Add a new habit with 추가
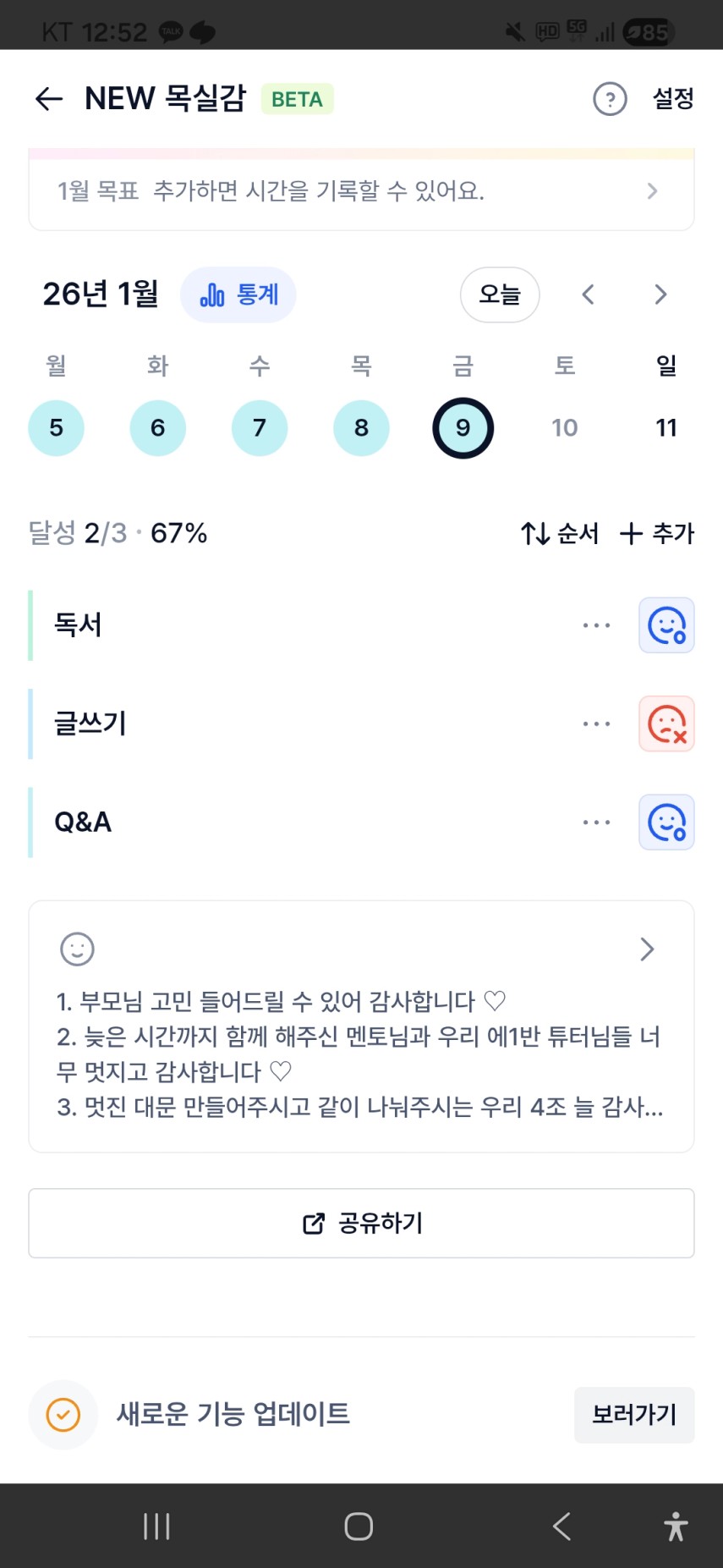This screenshot has width=723, height=1568. click(657, 533)
